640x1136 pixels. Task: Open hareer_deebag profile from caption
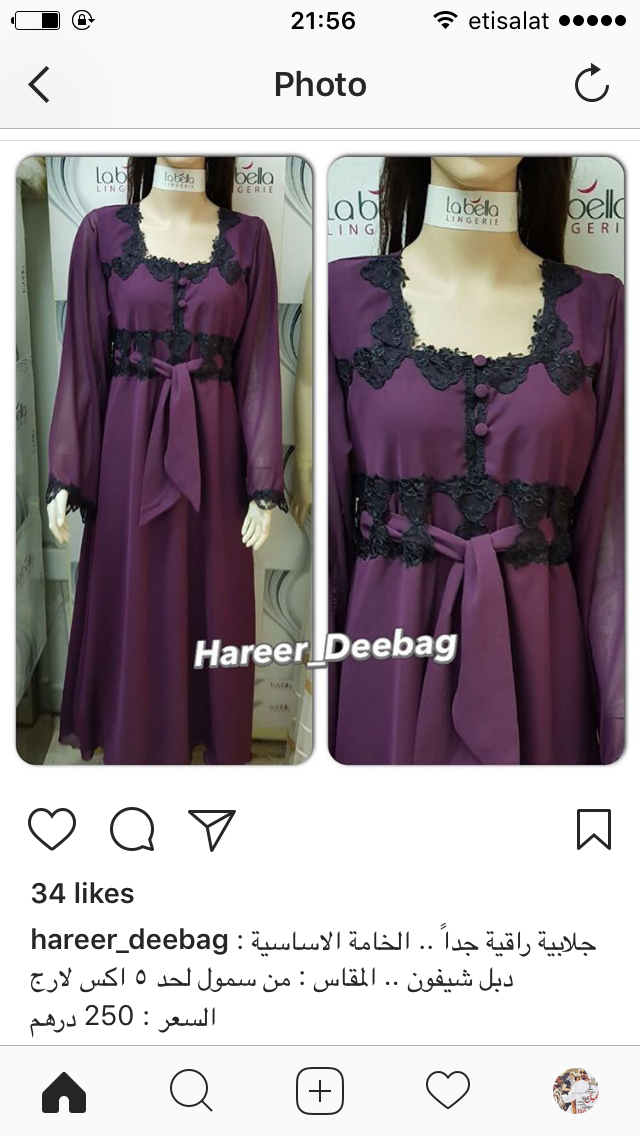(x=130, y=941)
